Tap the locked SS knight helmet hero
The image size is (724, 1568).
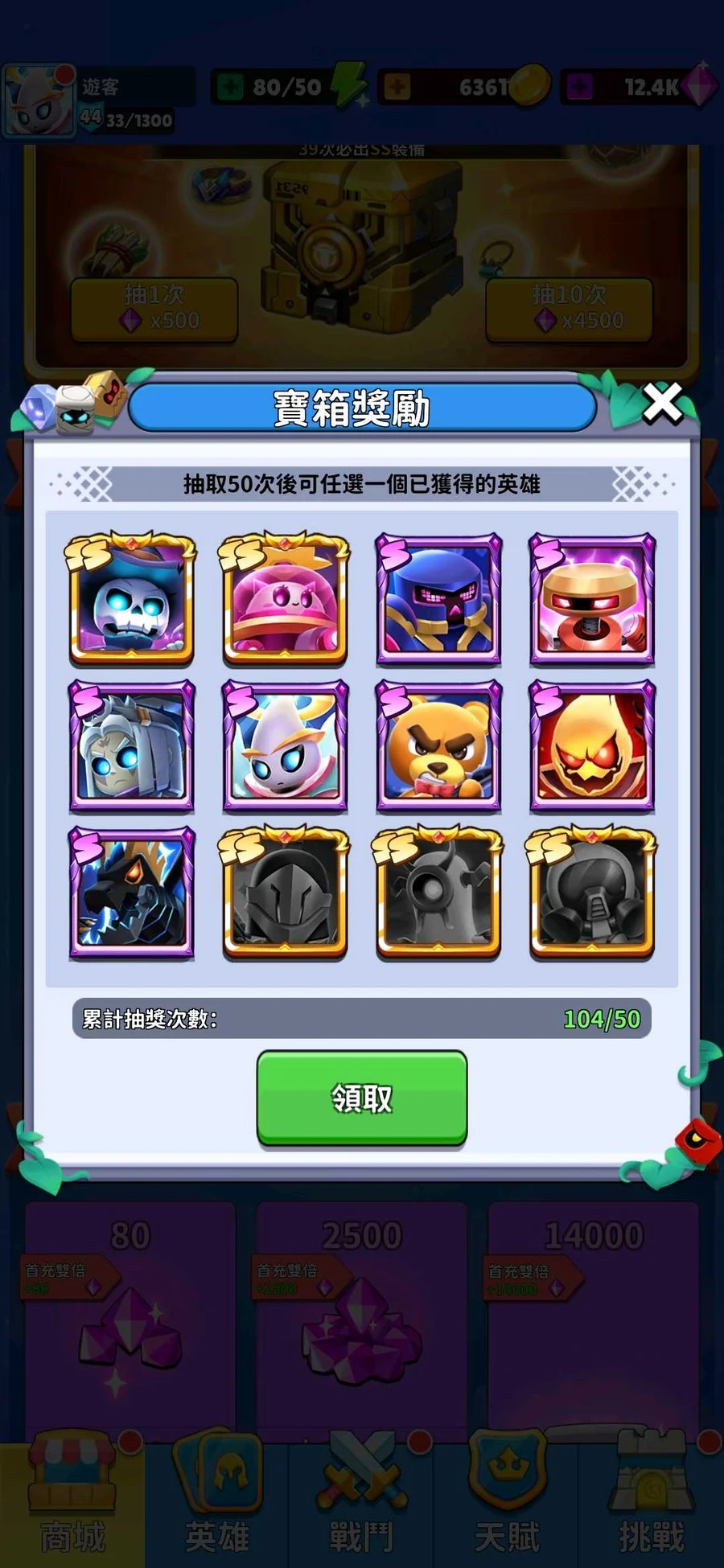click(x=285, y=893)
